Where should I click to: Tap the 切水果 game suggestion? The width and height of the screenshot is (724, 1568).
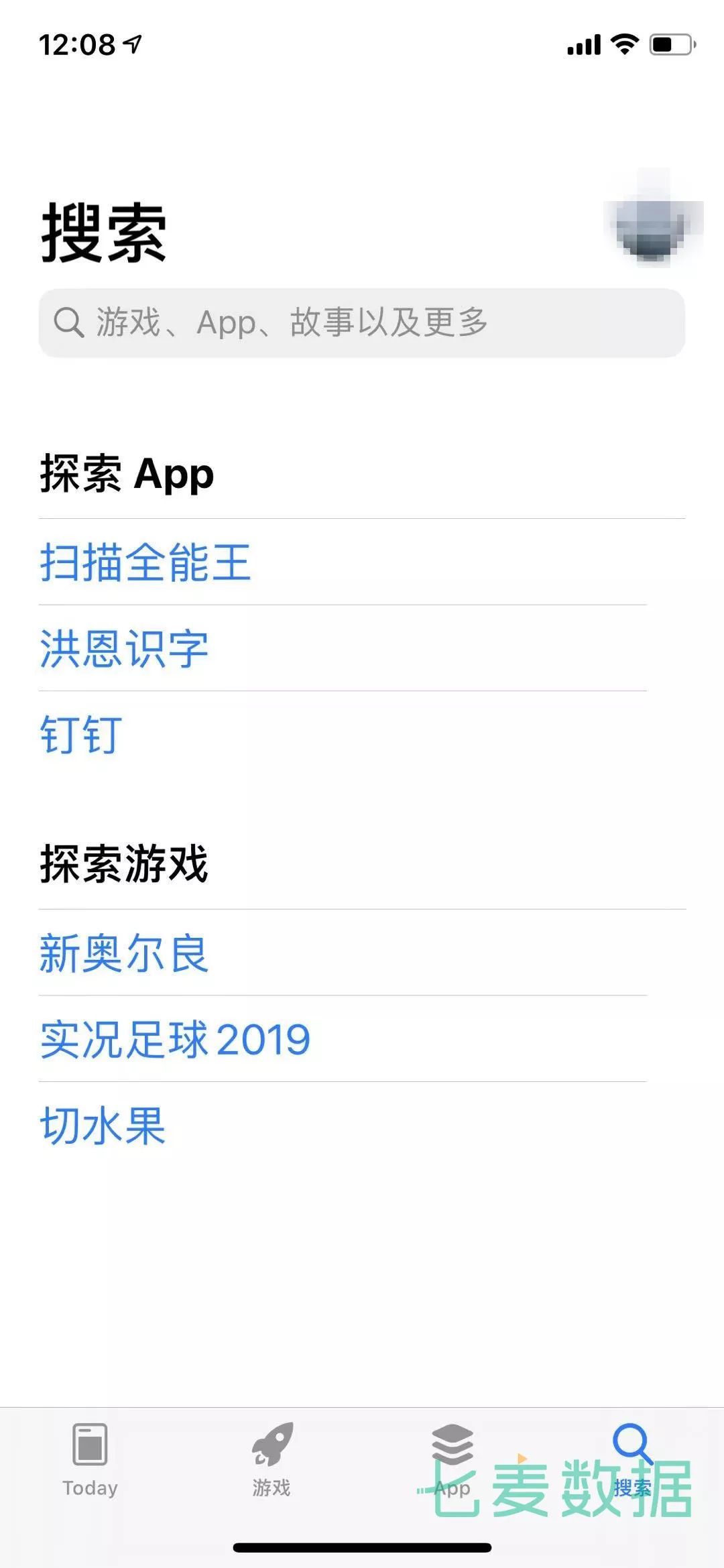103,1126
